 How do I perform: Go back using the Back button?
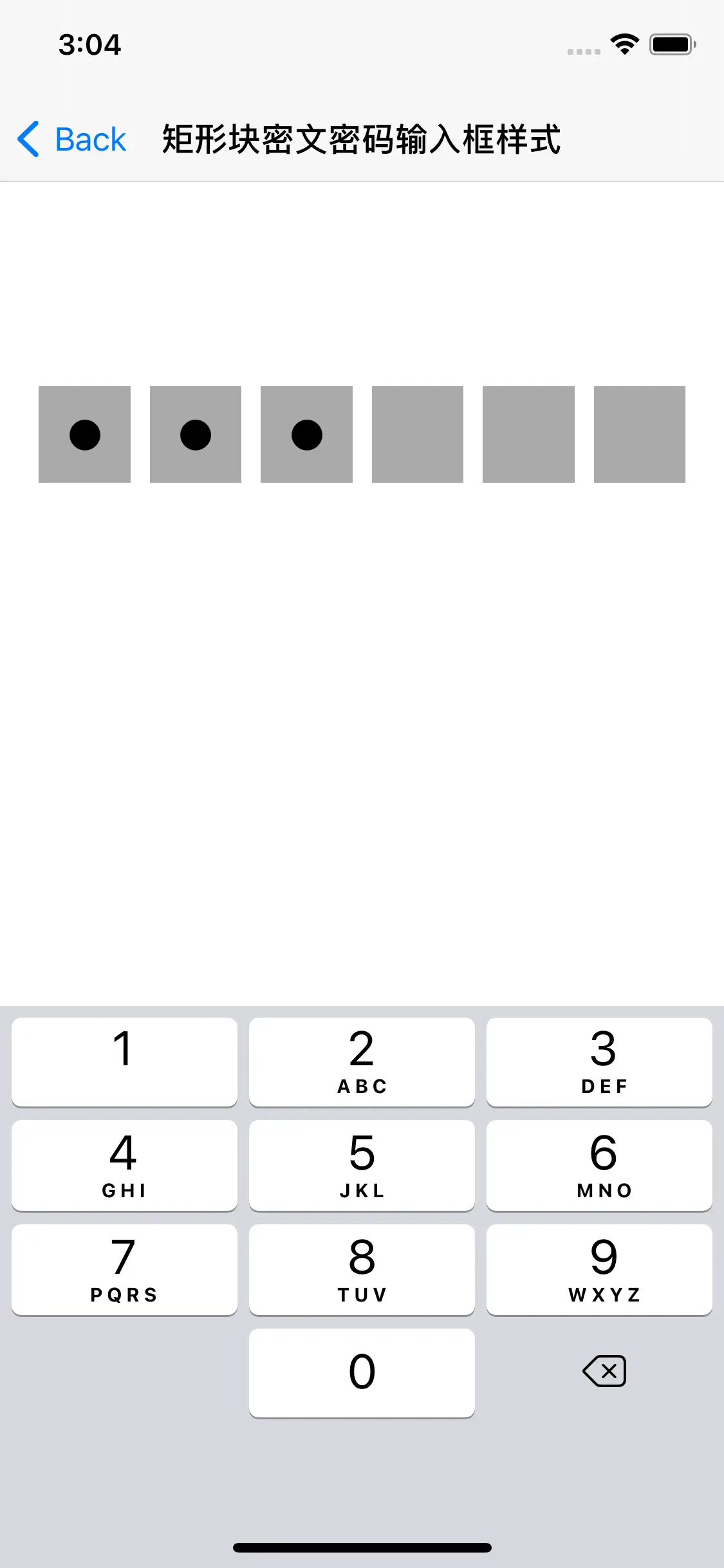(71, 139)
